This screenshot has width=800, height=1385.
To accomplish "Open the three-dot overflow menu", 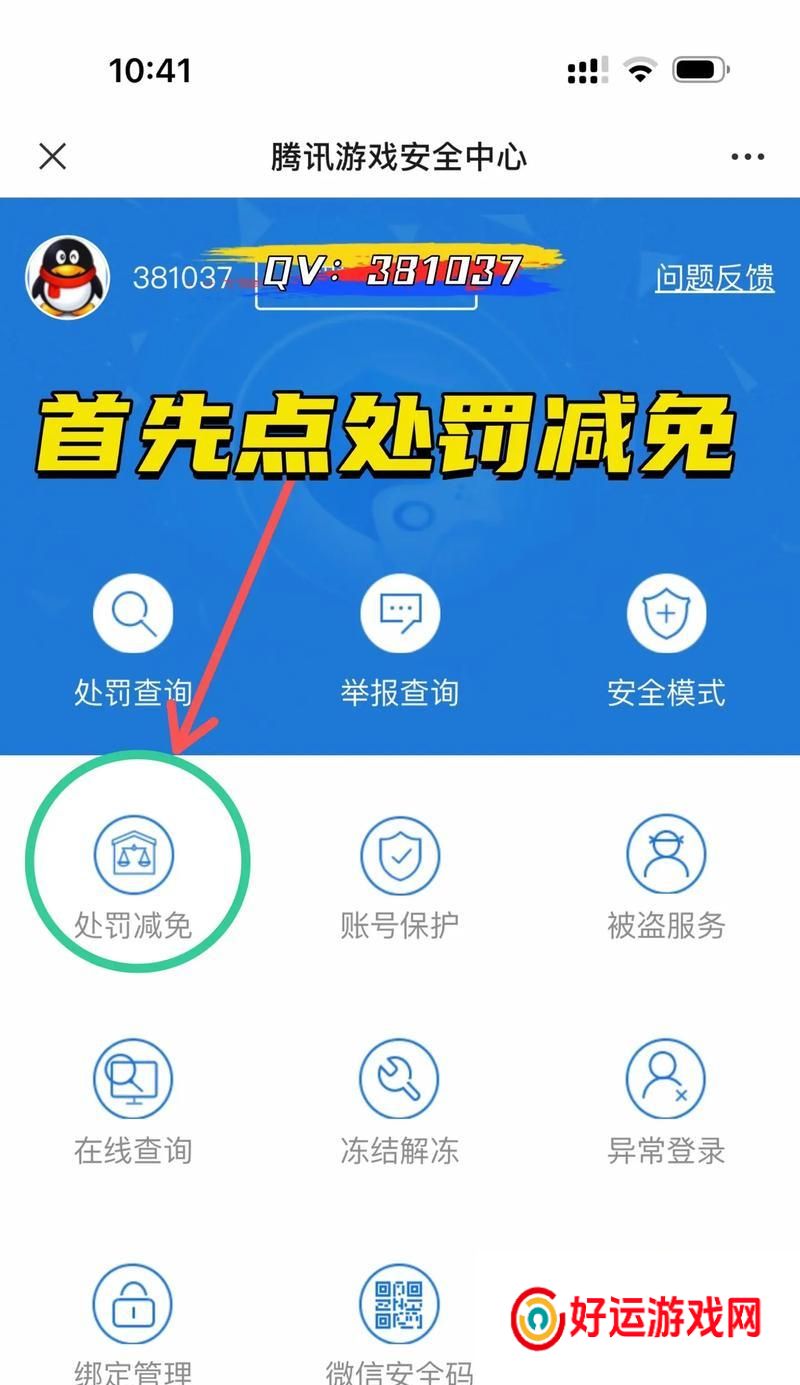I will point(747,157).
